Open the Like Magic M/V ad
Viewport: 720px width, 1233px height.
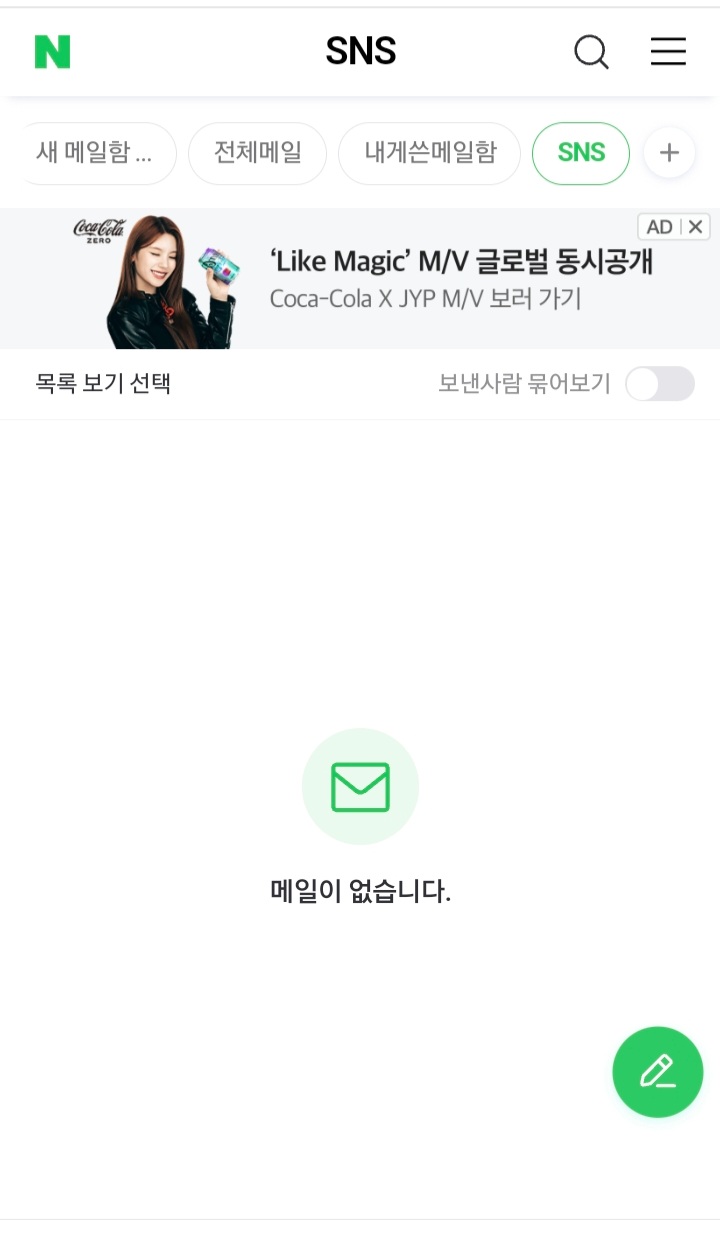(x=460, y=278)
